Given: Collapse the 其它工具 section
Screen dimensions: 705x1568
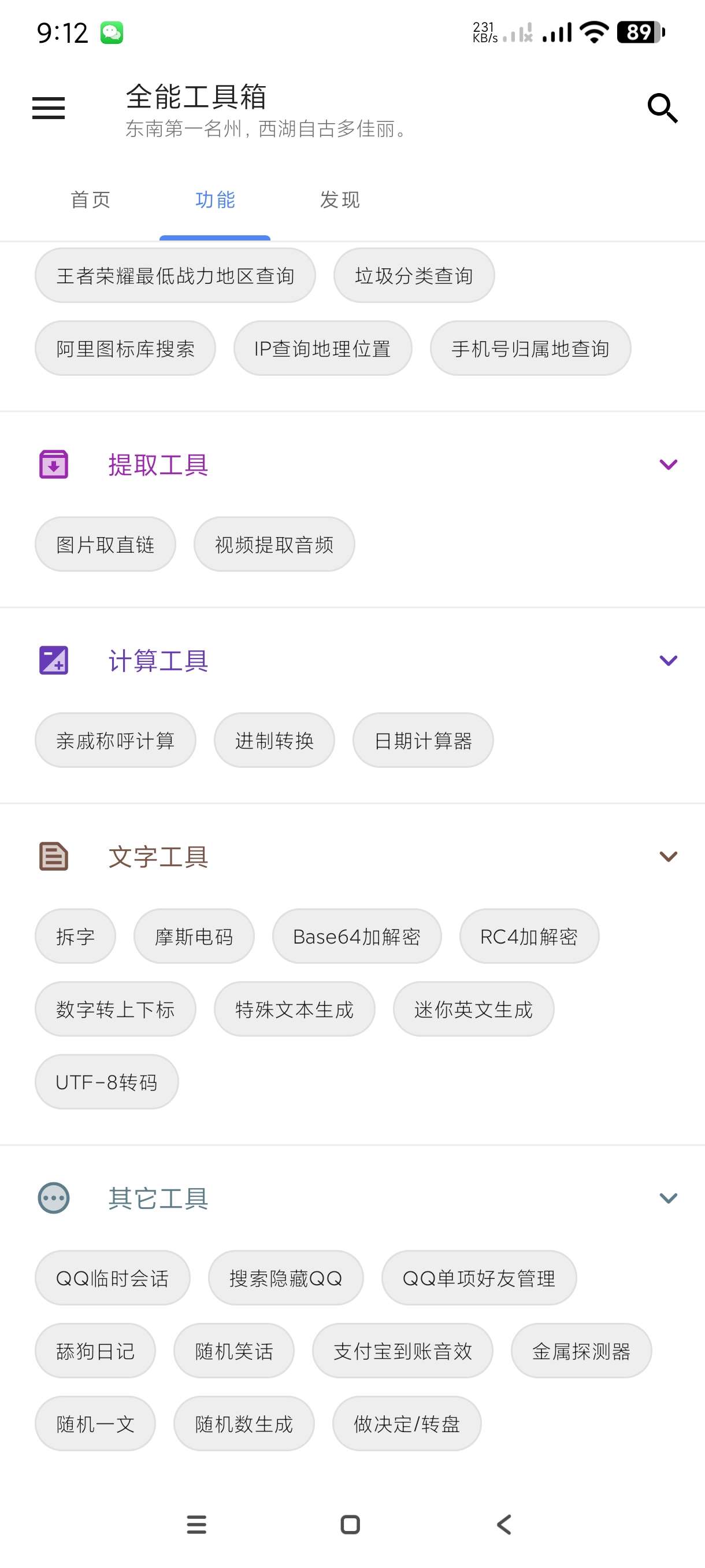Looking at the screenshot, I should coord(668,1199).
